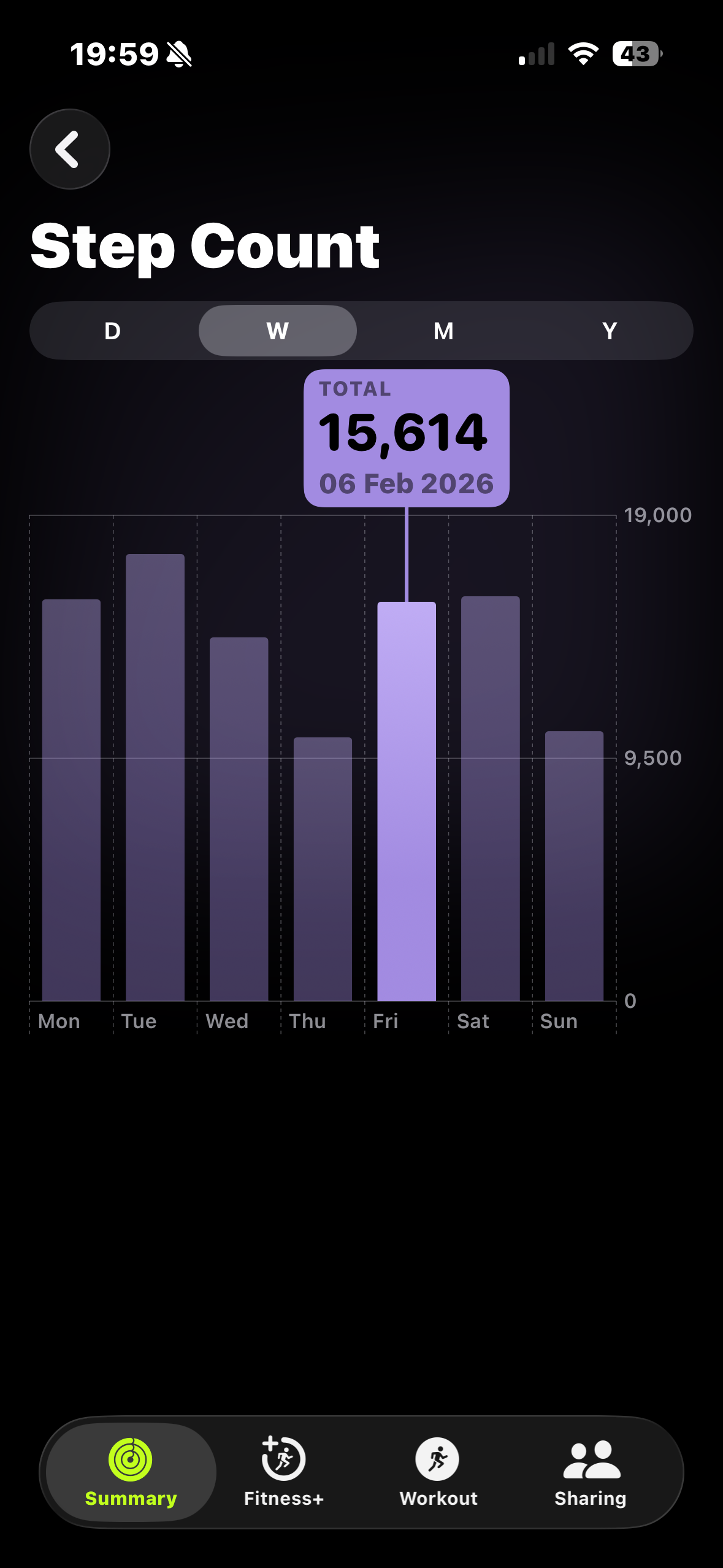Screen dimensions: 723x1568
Task: Select the Sat bar in the chart
Action: 491,797
